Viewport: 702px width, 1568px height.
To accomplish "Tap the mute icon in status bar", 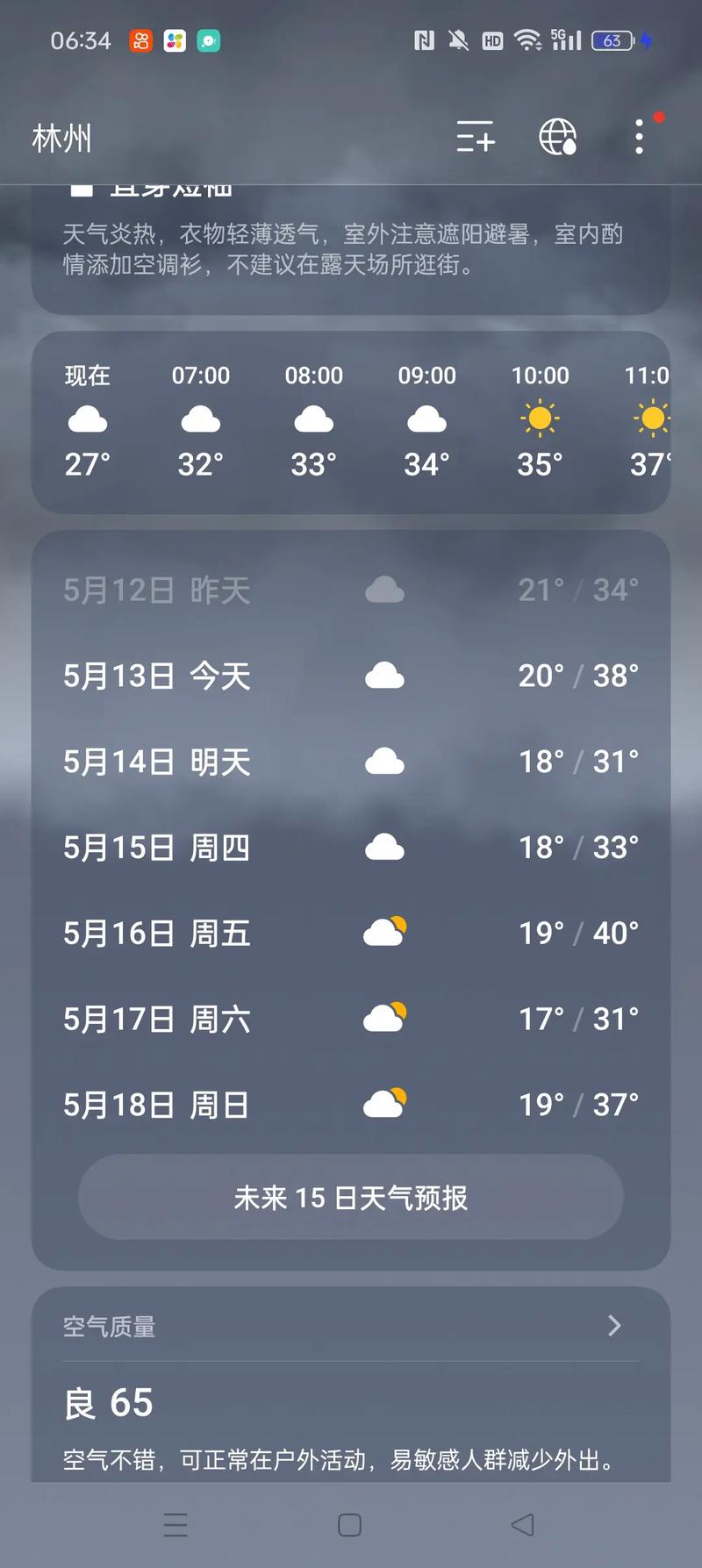I will [x=458, y=40].
